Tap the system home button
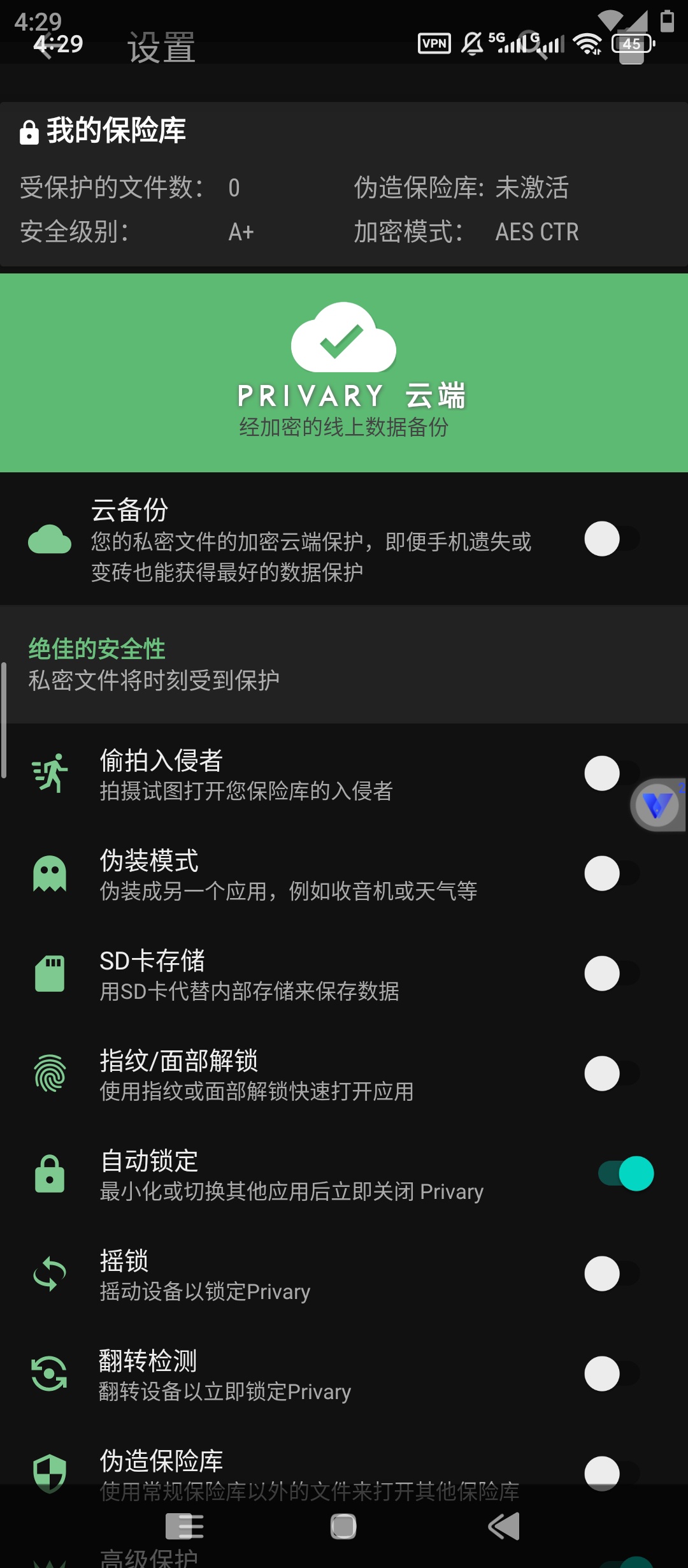Viewport: 688px width, 1568px height. pyautogui.click(x=343, y=1527)
